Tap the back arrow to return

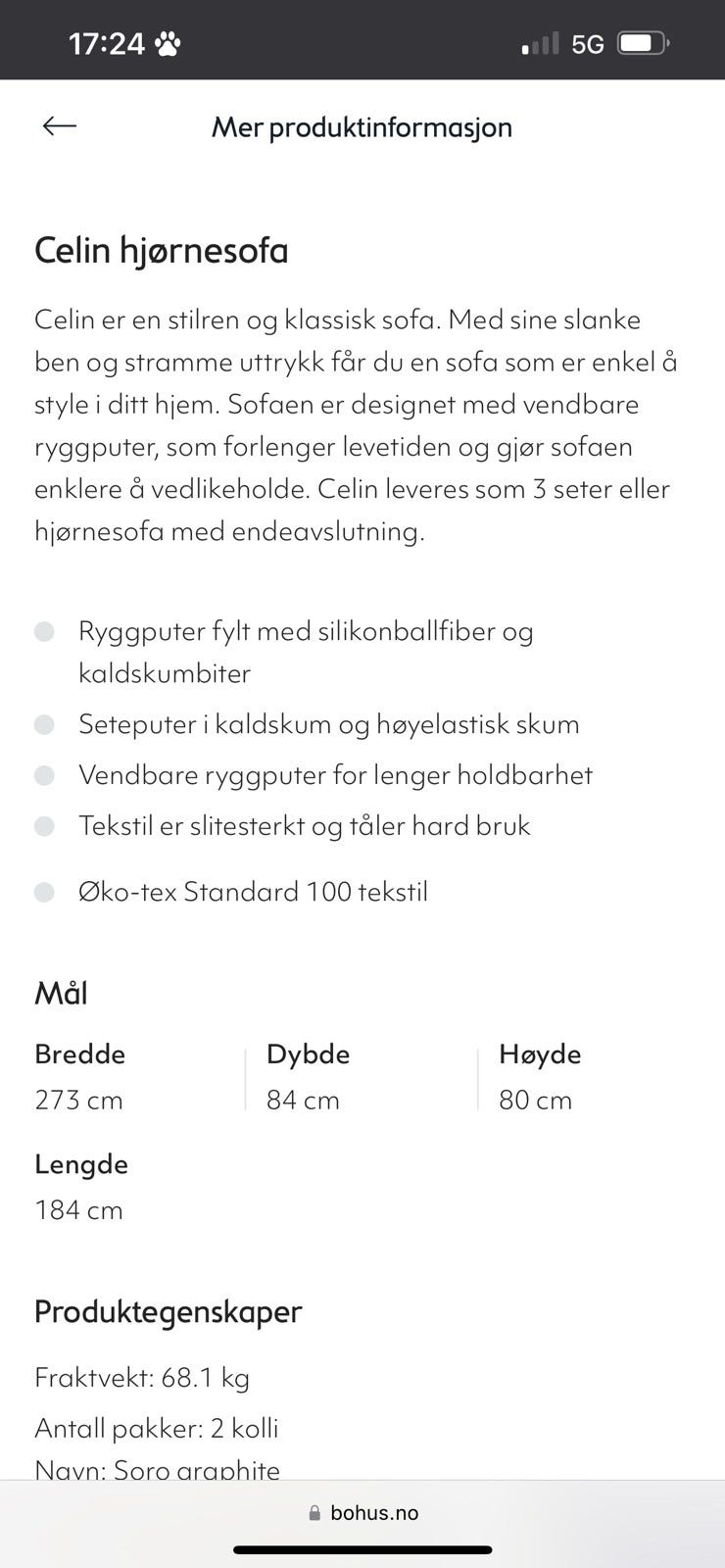click(58, 125)
